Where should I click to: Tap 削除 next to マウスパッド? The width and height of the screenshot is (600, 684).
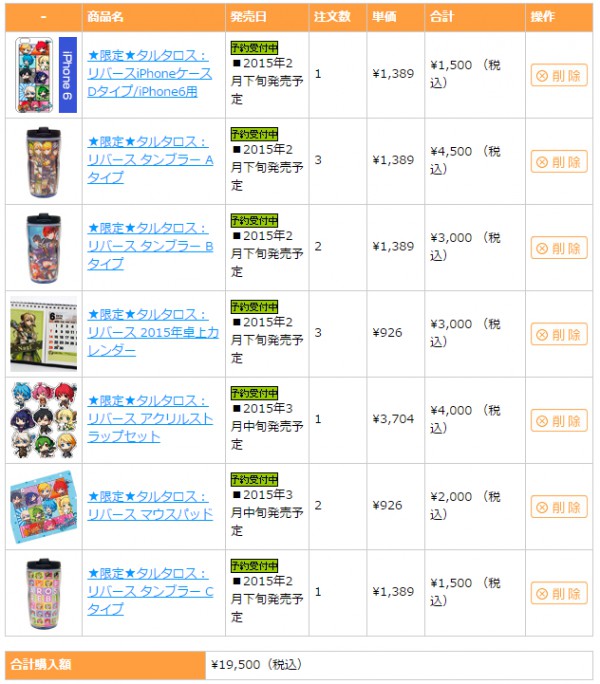pyautogui.click(x=559, y=507)
